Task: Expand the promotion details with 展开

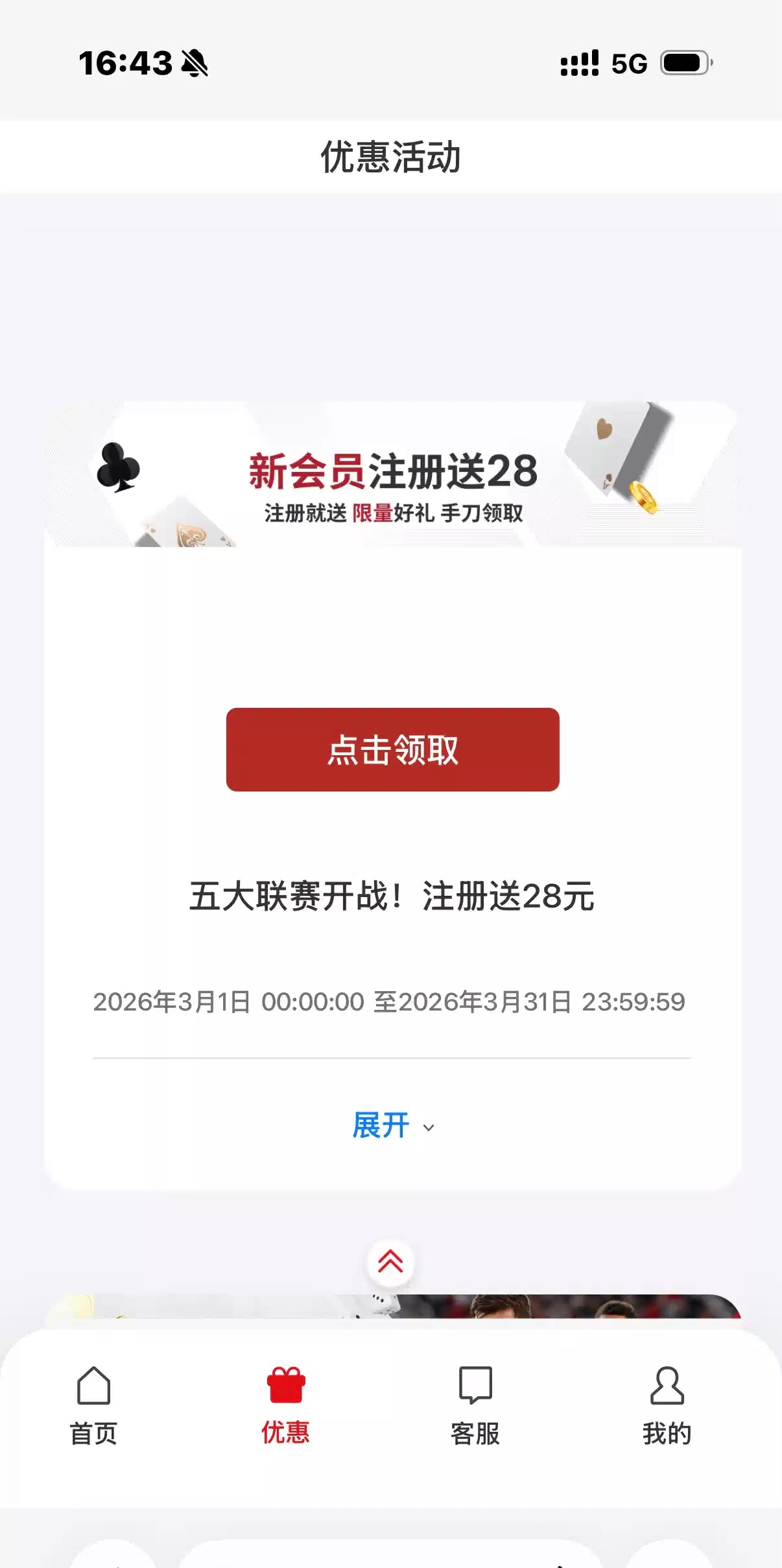Action: [392, 1126]
